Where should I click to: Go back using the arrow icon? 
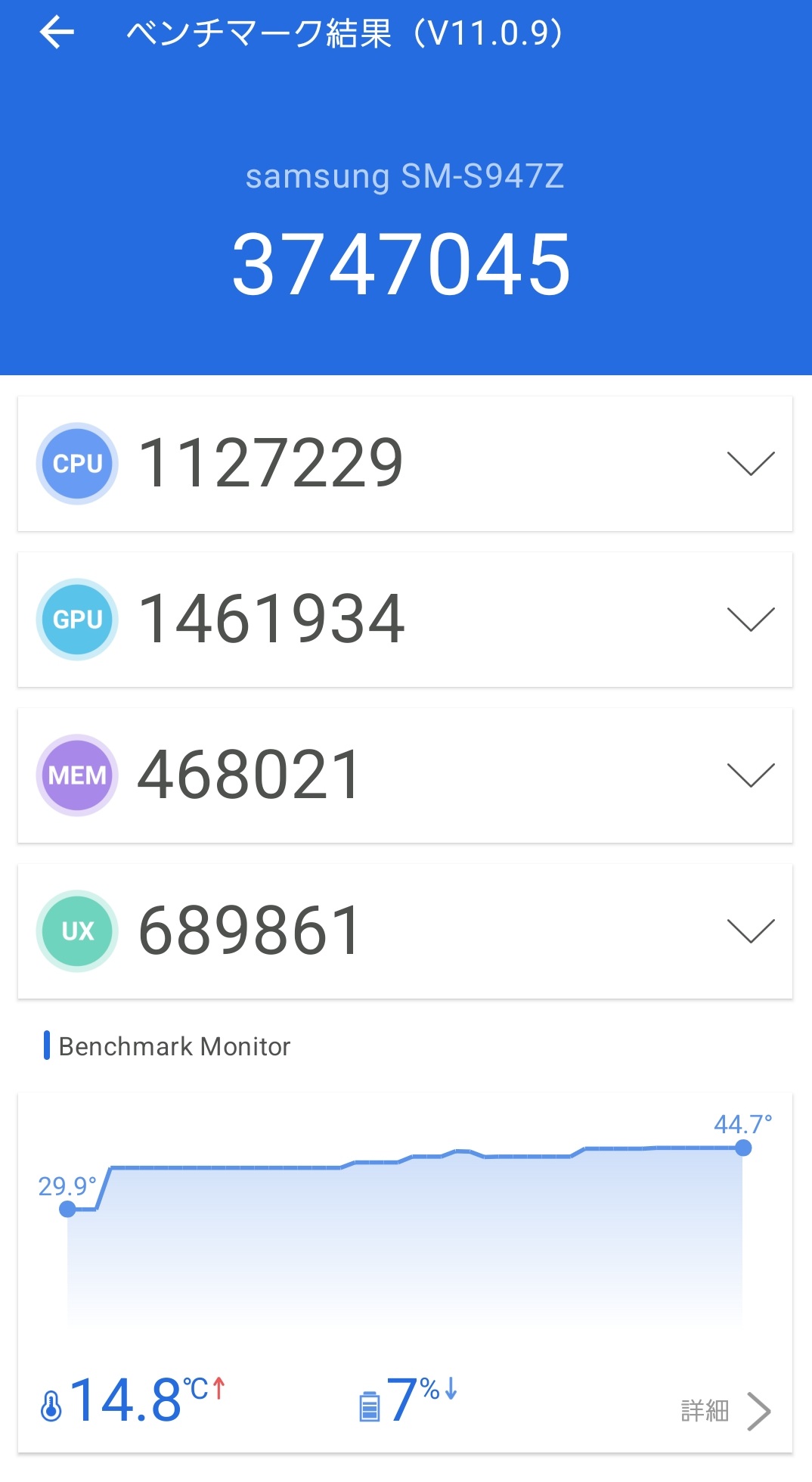(x=57, y=33)
